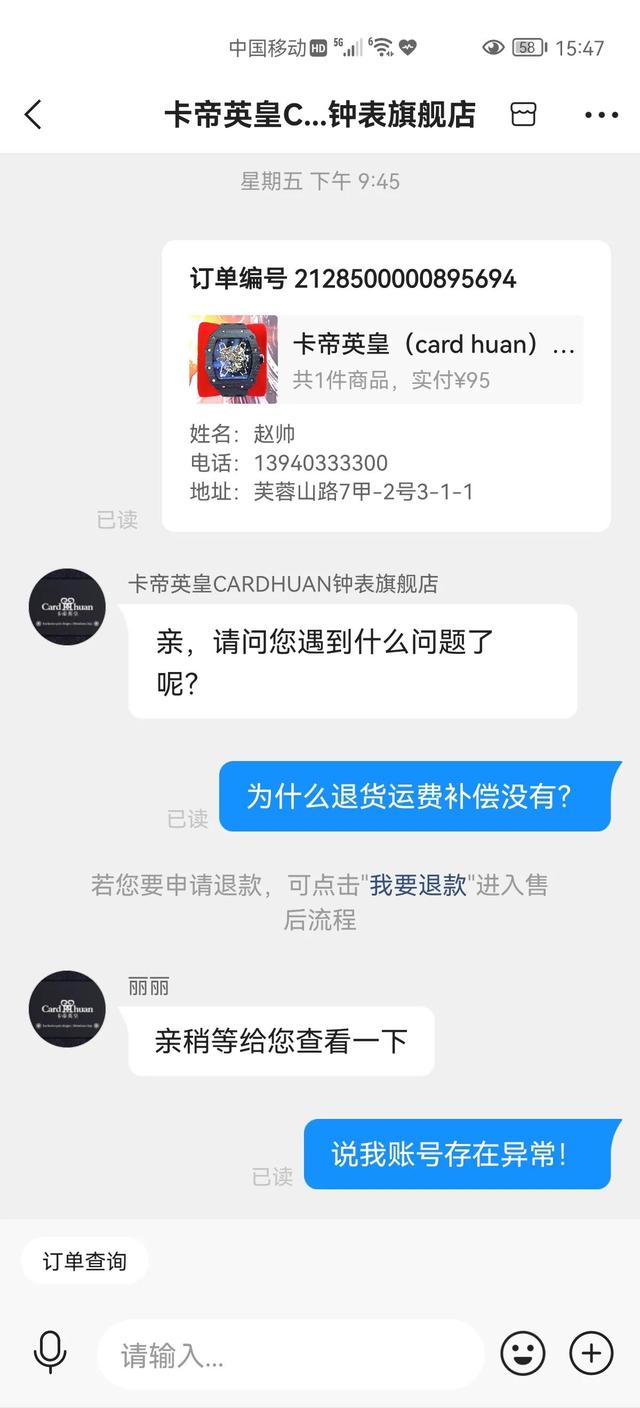This screenshot has height=1408, width=640.
Task: Open the emoji picker
Action: tap(522, 1354)
